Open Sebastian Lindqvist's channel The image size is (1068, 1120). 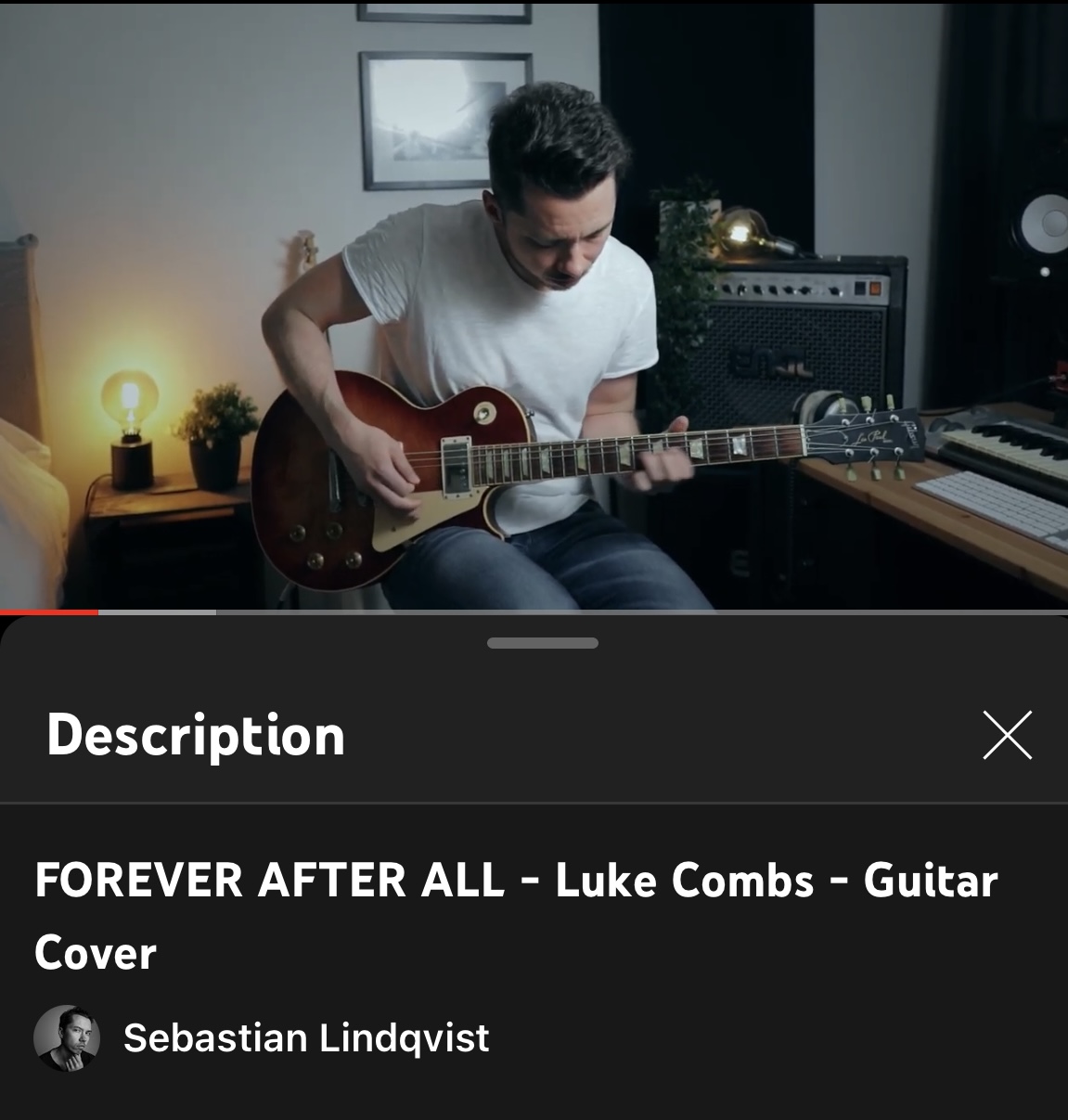click(305, 1037)
